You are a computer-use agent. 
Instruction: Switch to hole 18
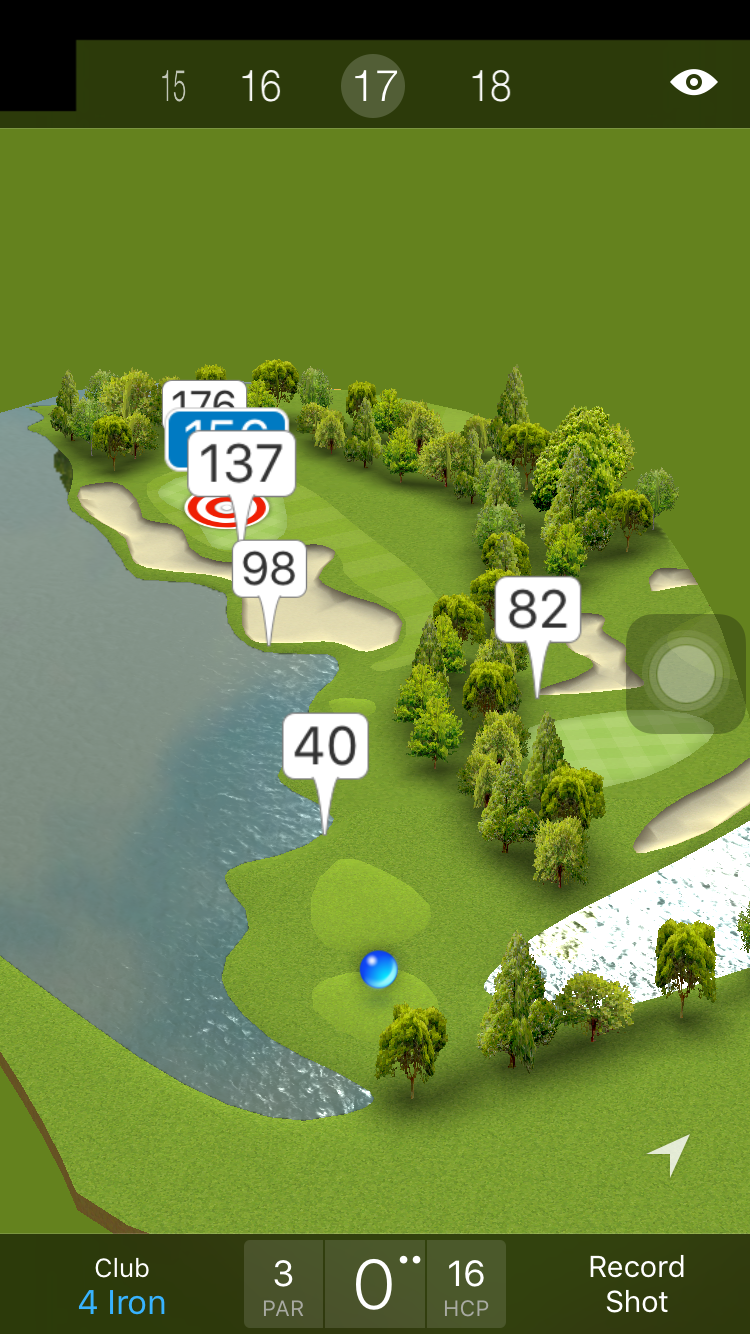coord(490,87)
